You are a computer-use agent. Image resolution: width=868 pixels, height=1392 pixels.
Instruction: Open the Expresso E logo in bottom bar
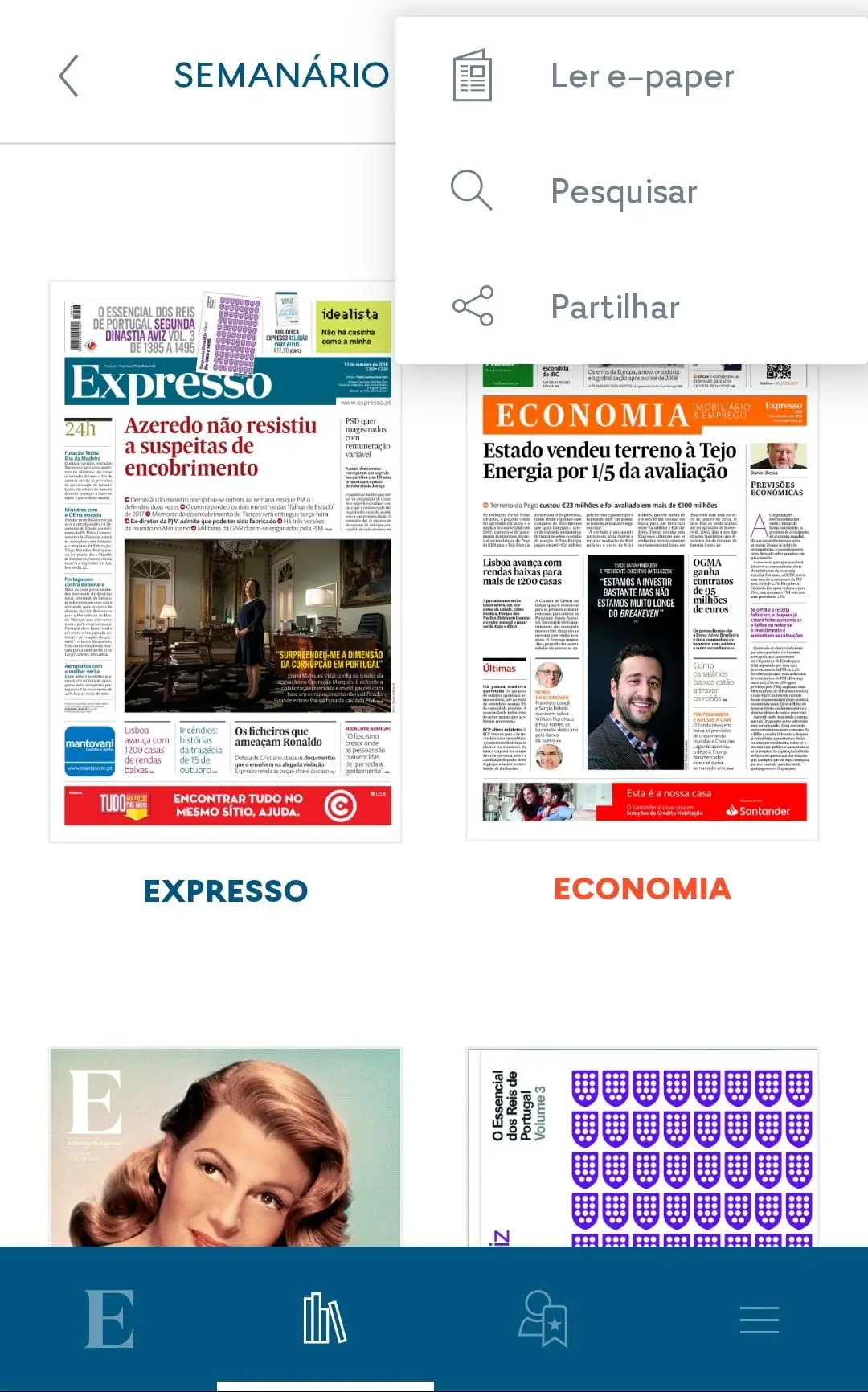coord(110,1318)
